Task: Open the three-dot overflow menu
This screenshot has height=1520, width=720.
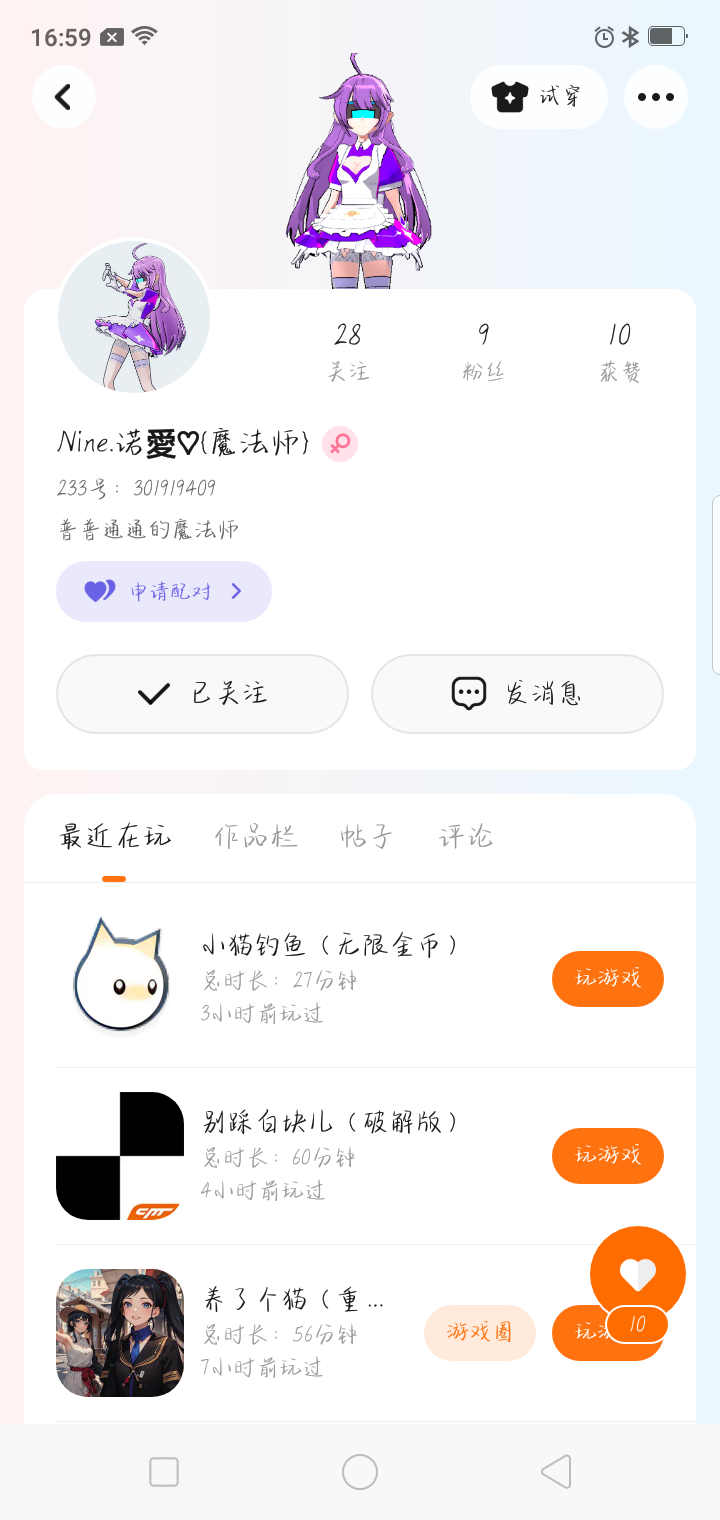Action: [656, 97]
